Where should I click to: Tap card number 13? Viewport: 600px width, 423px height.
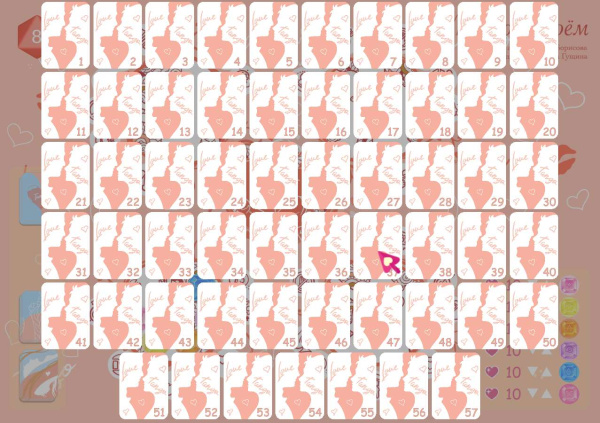click(169, 105)
